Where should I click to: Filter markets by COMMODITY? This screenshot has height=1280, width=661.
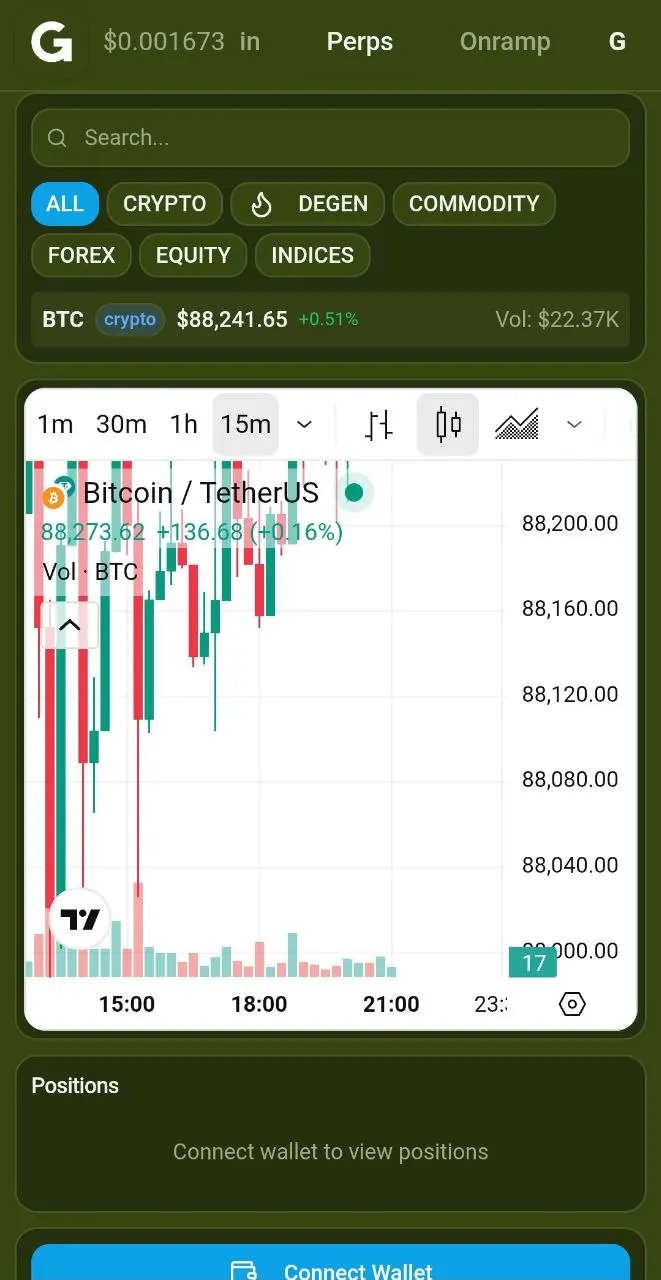[x=474, y=204]
